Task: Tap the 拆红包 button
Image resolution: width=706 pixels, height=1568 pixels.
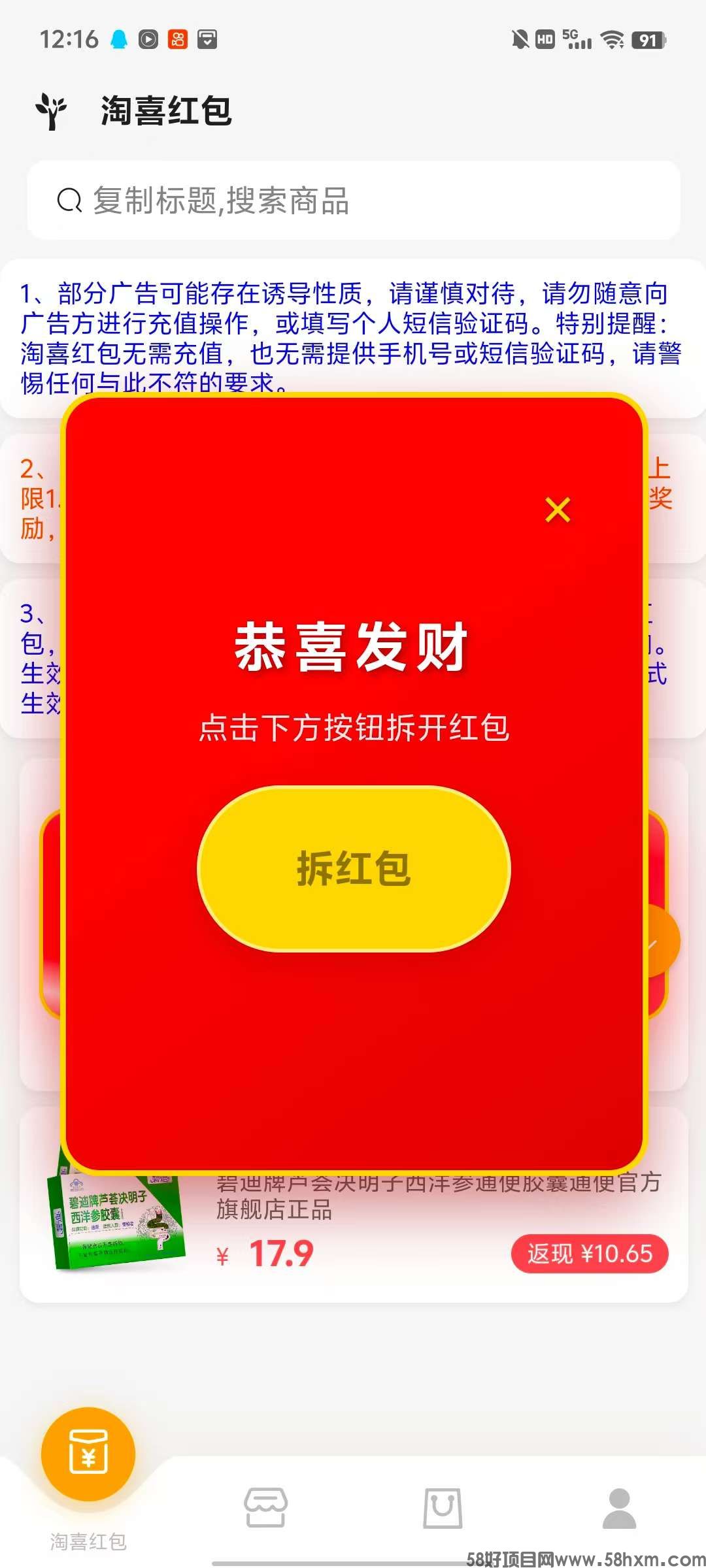Action: [x=354, y=868]
